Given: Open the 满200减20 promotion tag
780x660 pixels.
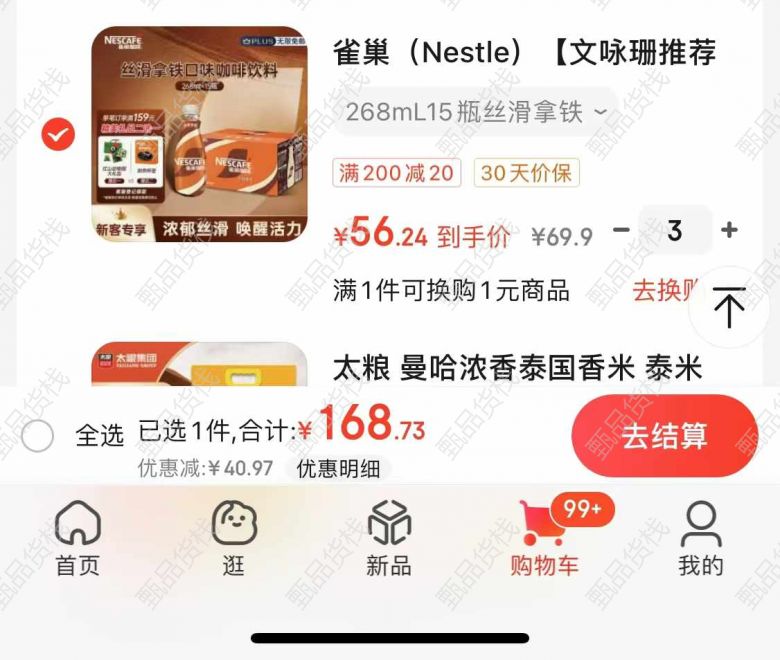Looking at the screenshot, I should pyautogui.click(x=396, y=173).
